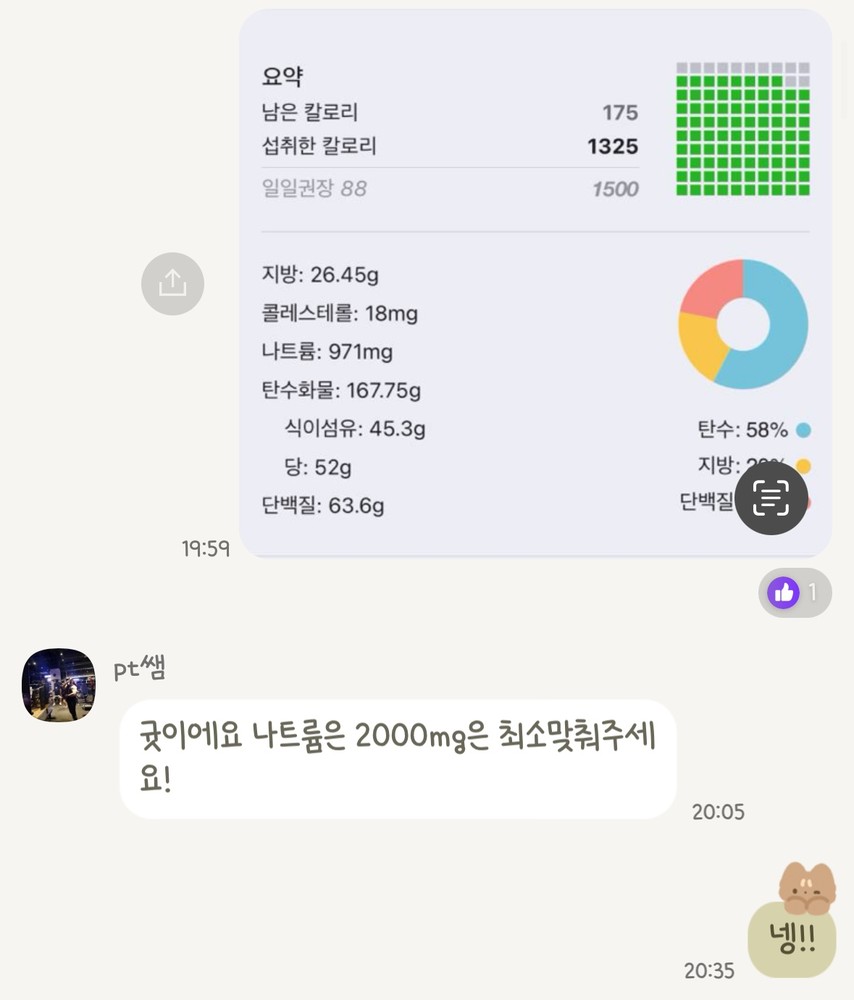Scan text in the nutrition image
854x1000 pixels.
(x=771, y=498)
